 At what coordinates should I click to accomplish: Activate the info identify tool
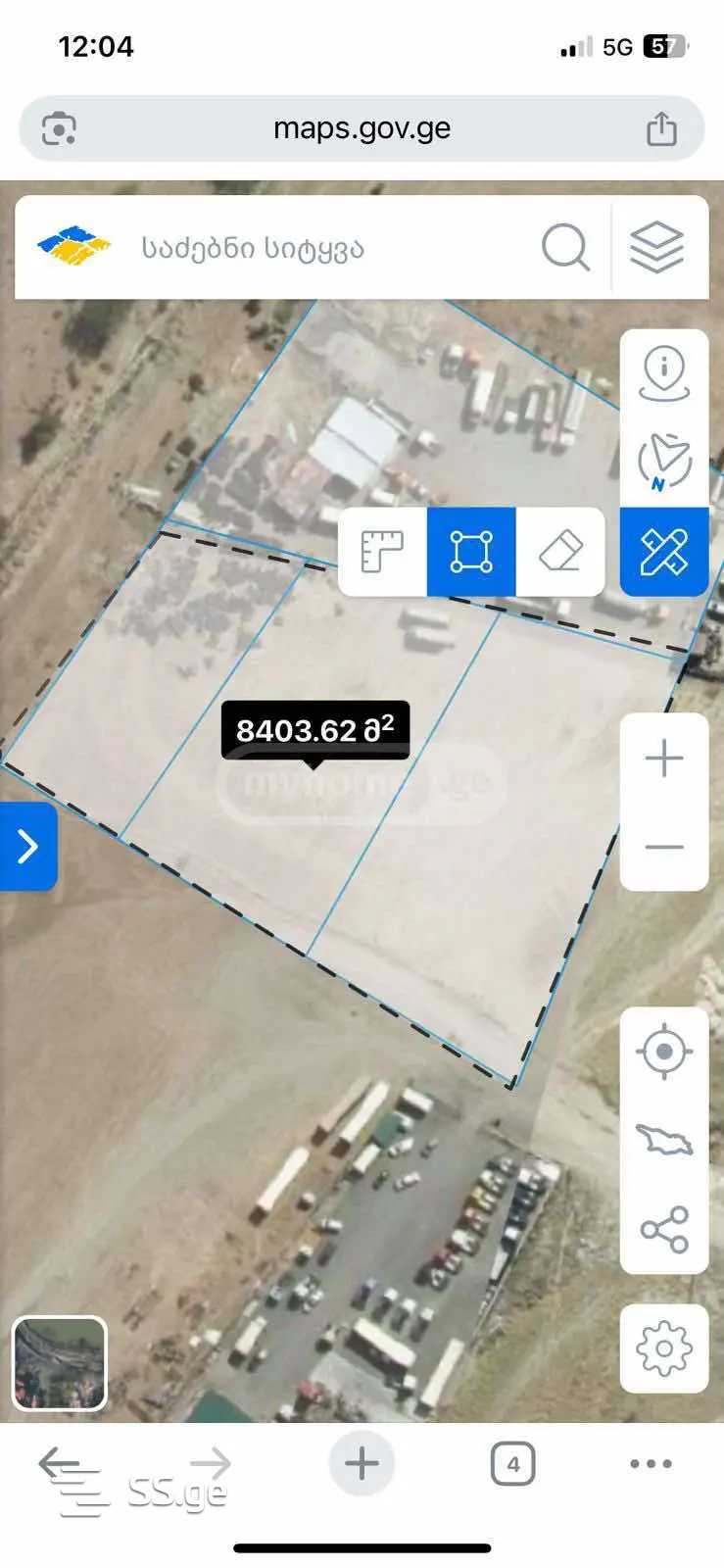[664, 375]
